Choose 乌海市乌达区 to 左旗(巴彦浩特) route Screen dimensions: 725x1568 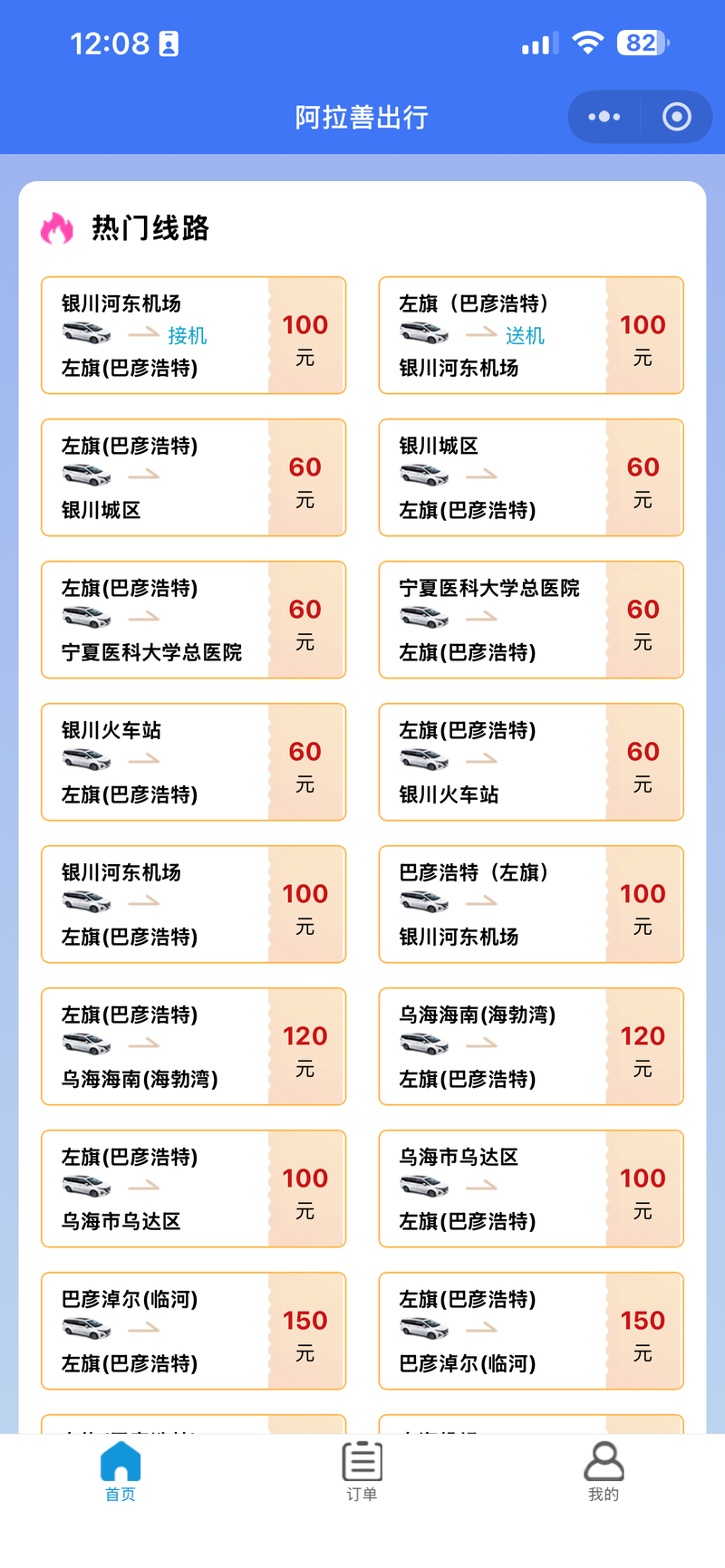tap(531, 1188)
